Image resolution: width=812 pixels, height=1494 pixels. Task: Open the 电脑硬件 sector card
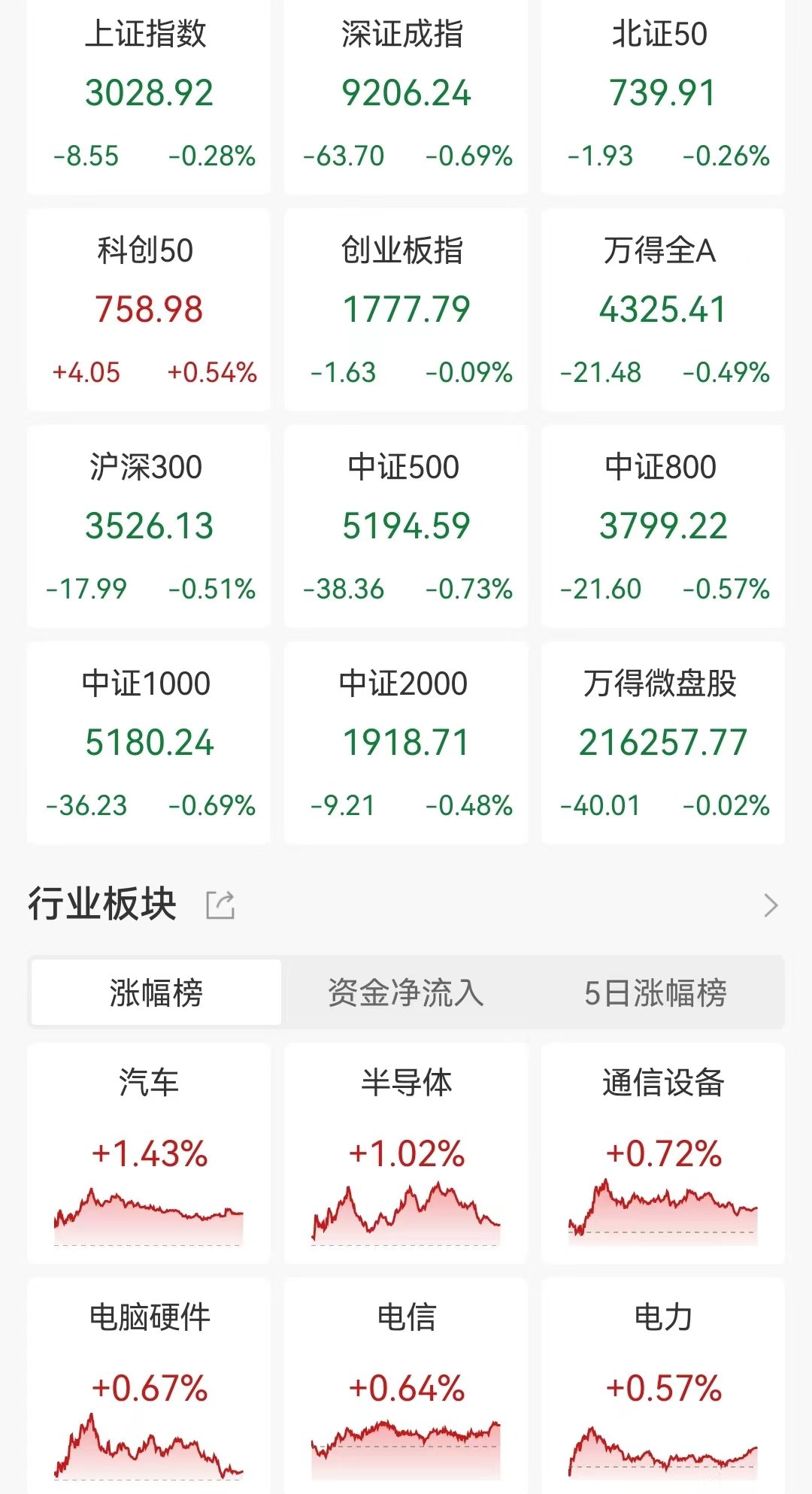(149, 1386)
